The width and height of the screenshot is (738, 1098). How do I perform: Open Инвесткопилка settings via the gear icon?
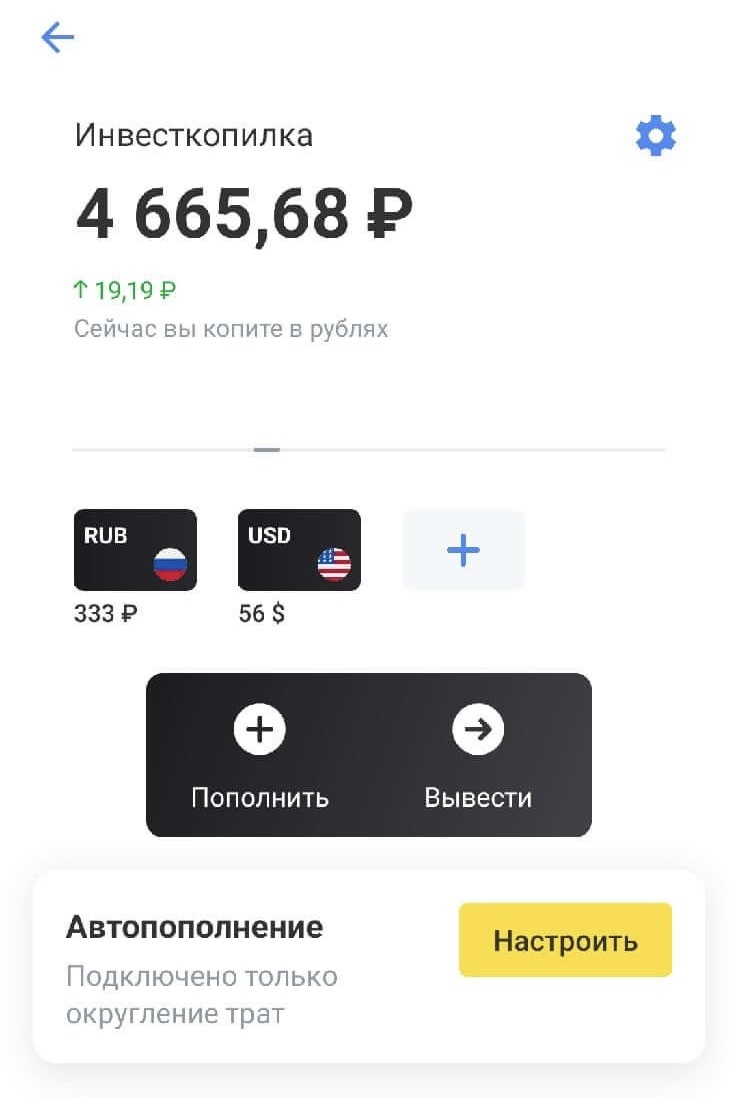click(x=656, y=136)
